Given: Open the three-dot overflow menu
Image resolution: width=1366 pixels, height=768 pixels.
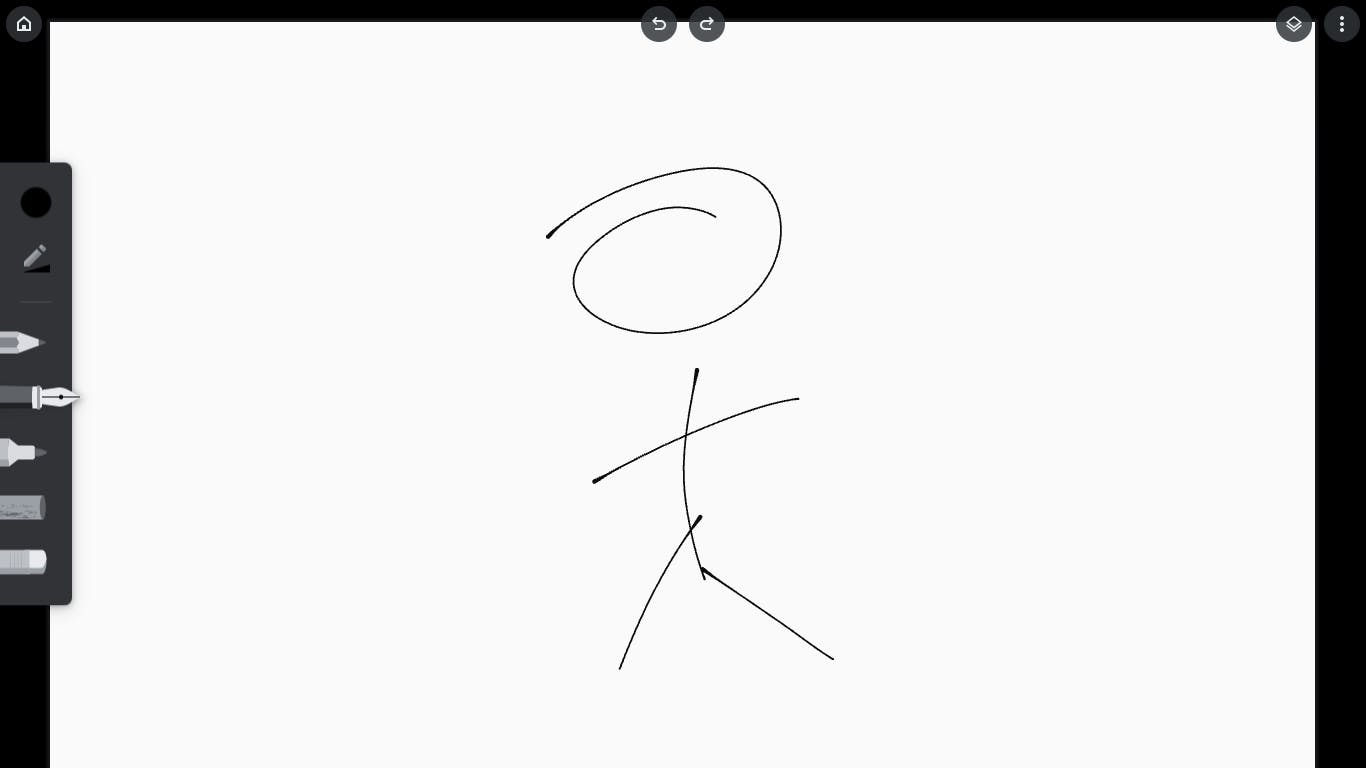Looking at the screenshot, I should point(1342,24).
